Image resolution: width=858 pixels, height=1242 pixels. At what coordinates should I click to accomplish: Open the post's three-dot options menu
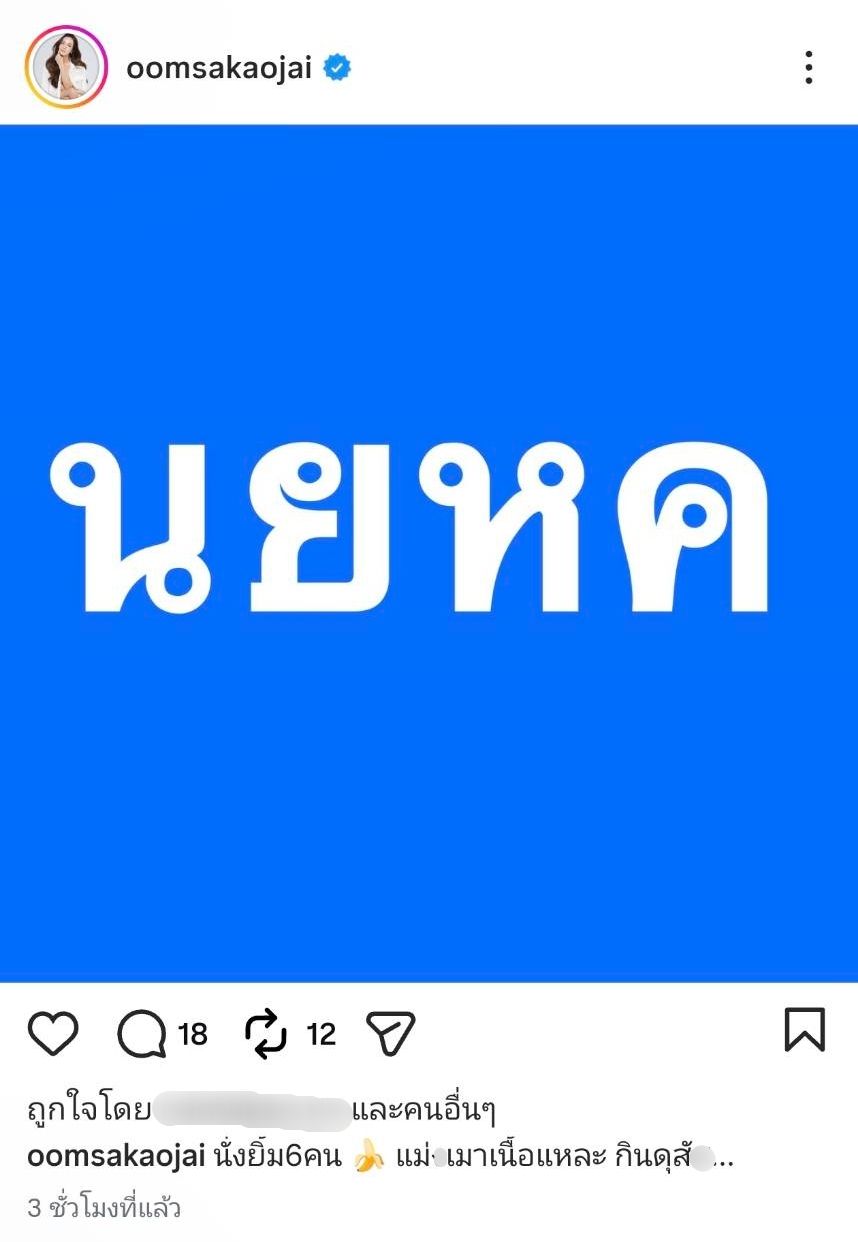point(808,68)
